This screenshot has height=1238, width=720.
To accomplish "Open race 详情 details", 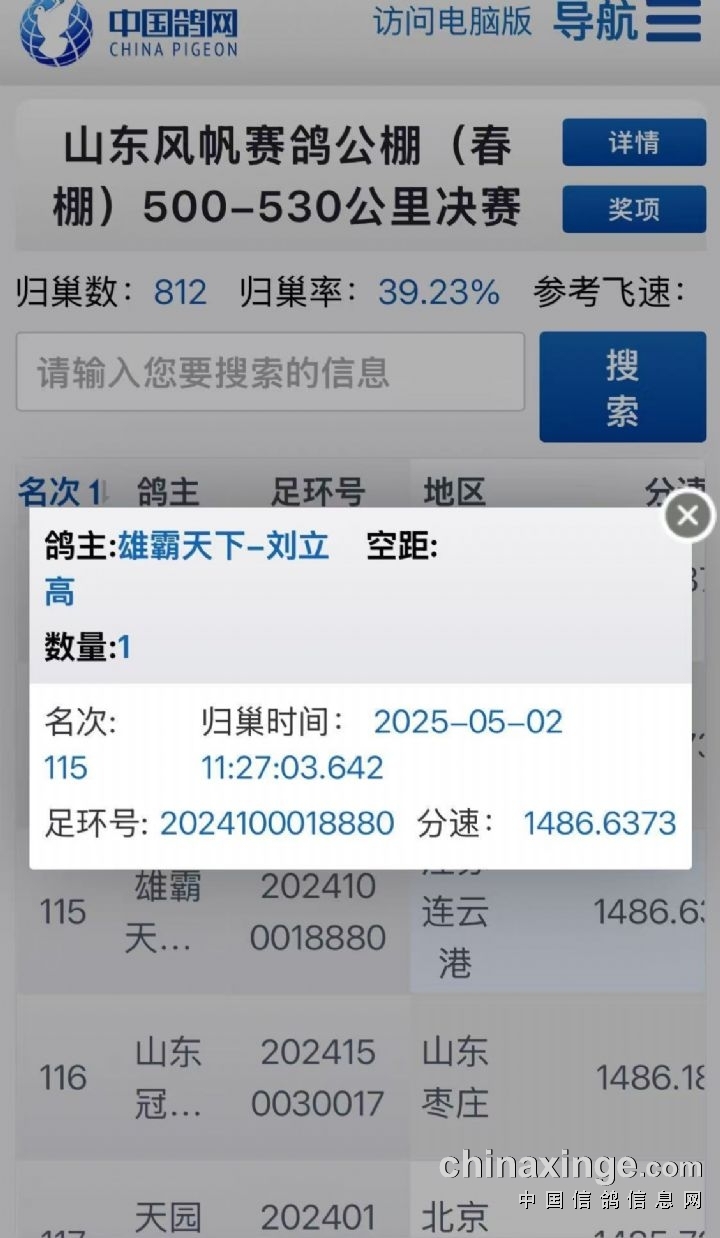I will pyautogui.click(x=634, y=142).
